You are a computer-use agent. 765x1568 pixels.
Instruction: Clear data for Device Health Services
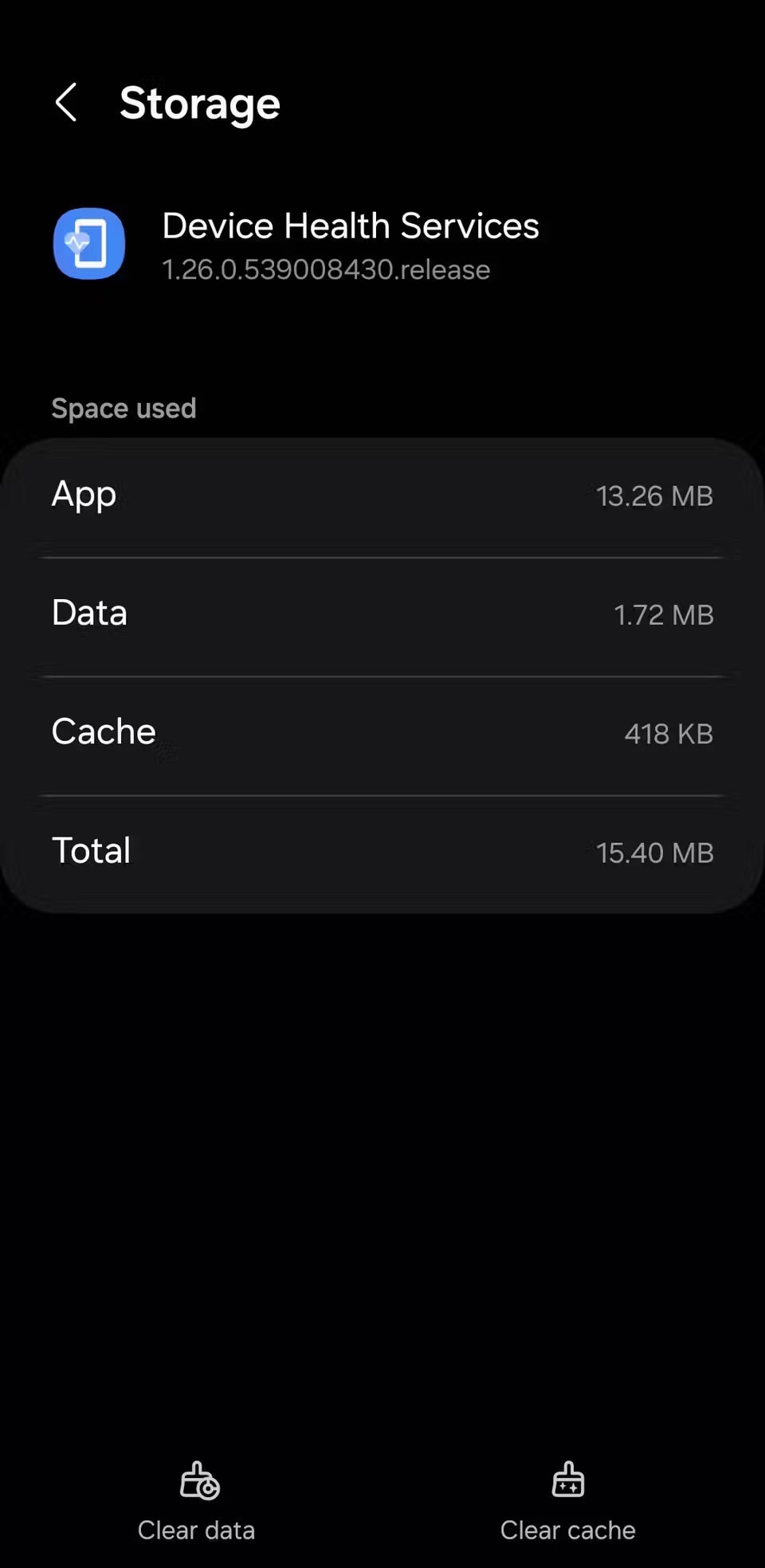click(x=197, y=1501)
